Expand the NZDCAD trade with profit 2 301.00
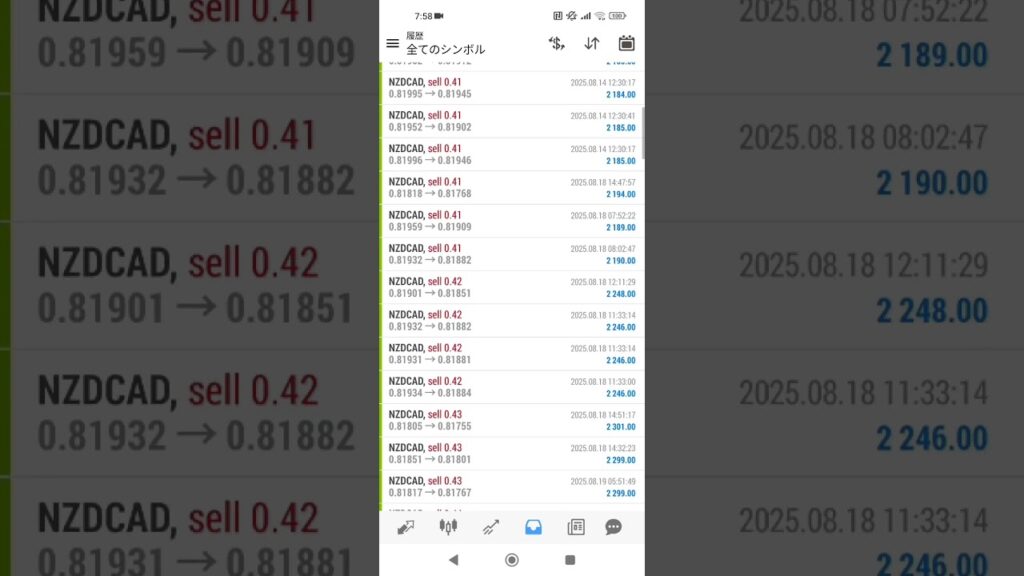The width and height of the screenshot is (1024, 576). [x=511, y=420]
